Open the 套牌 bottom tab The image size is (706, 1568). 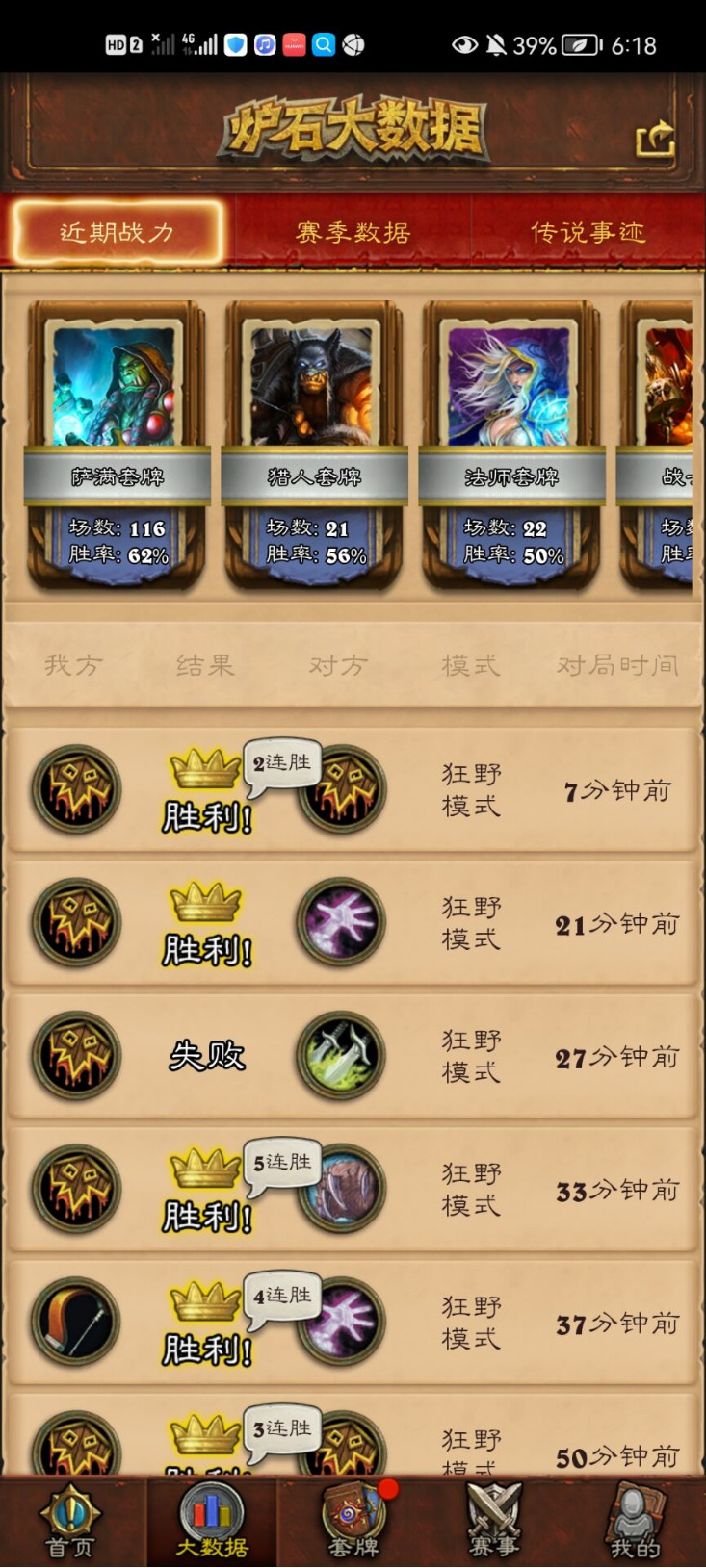click(x=353, y=1523)
